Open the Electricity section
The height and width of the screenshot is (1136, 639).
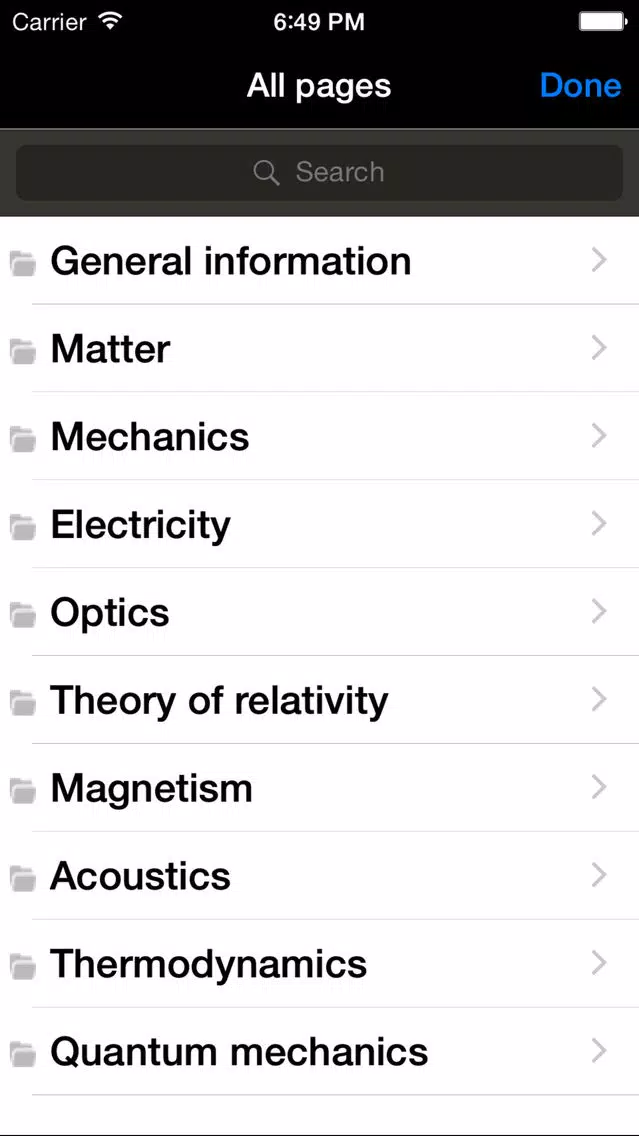(x=320, y=524)
